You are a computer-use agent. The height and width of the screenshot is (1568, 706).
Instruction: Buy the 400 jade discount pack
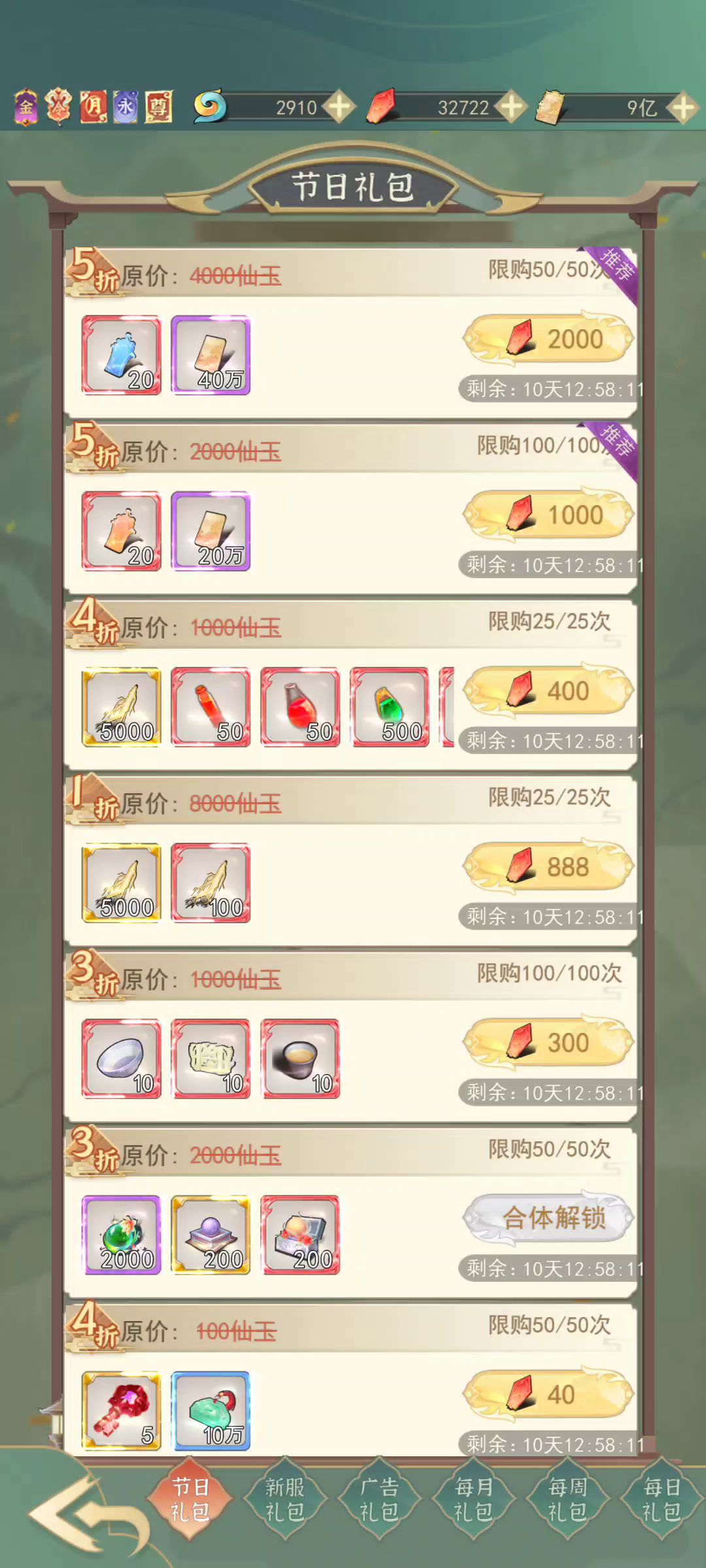[548, 691]
